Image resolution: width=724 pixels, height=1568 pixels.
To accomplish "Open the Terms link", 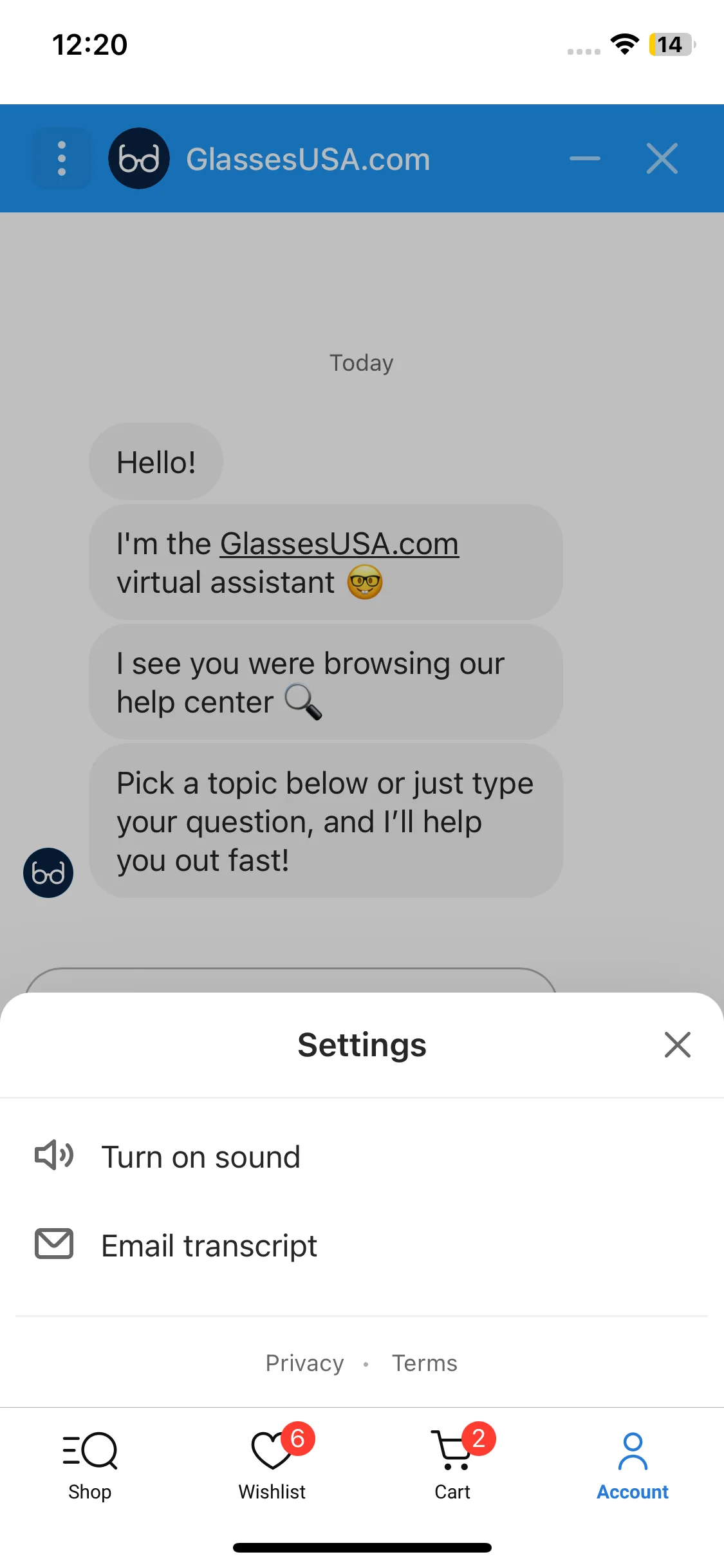I will tap(425, 1363).
